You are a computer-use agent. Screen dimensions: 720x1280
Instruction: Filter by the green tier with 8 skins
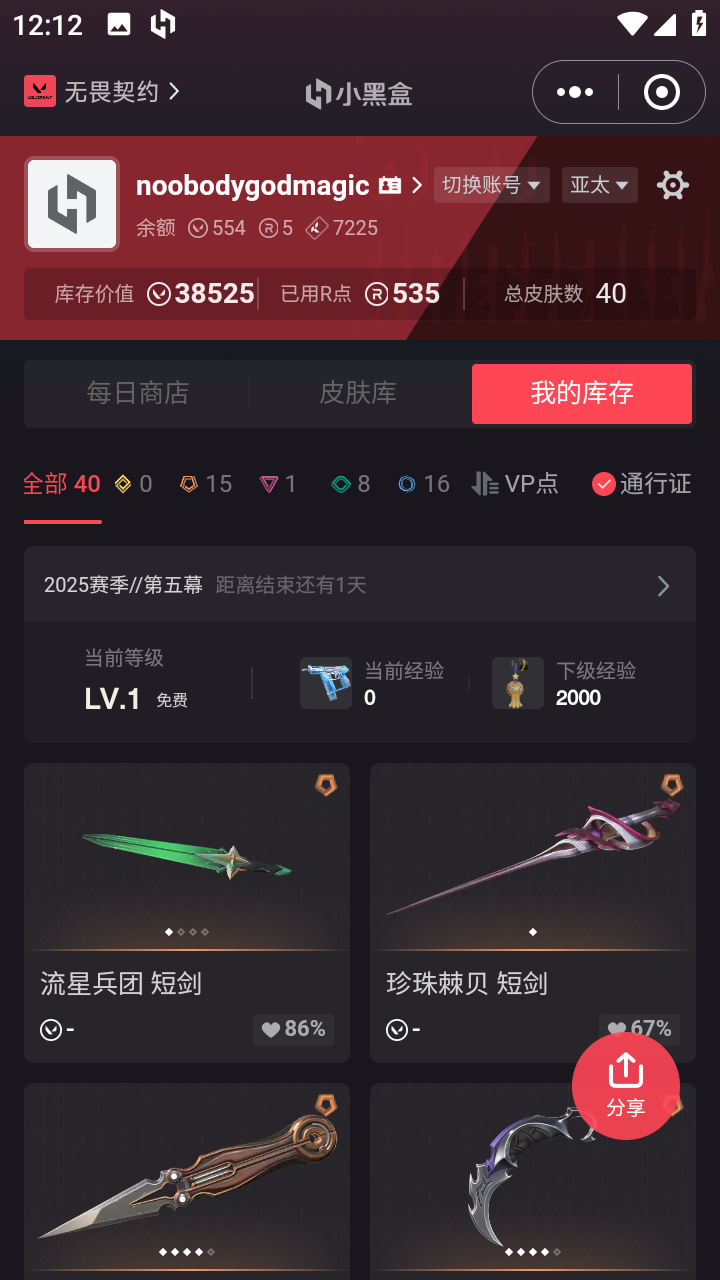coord(351,484)
